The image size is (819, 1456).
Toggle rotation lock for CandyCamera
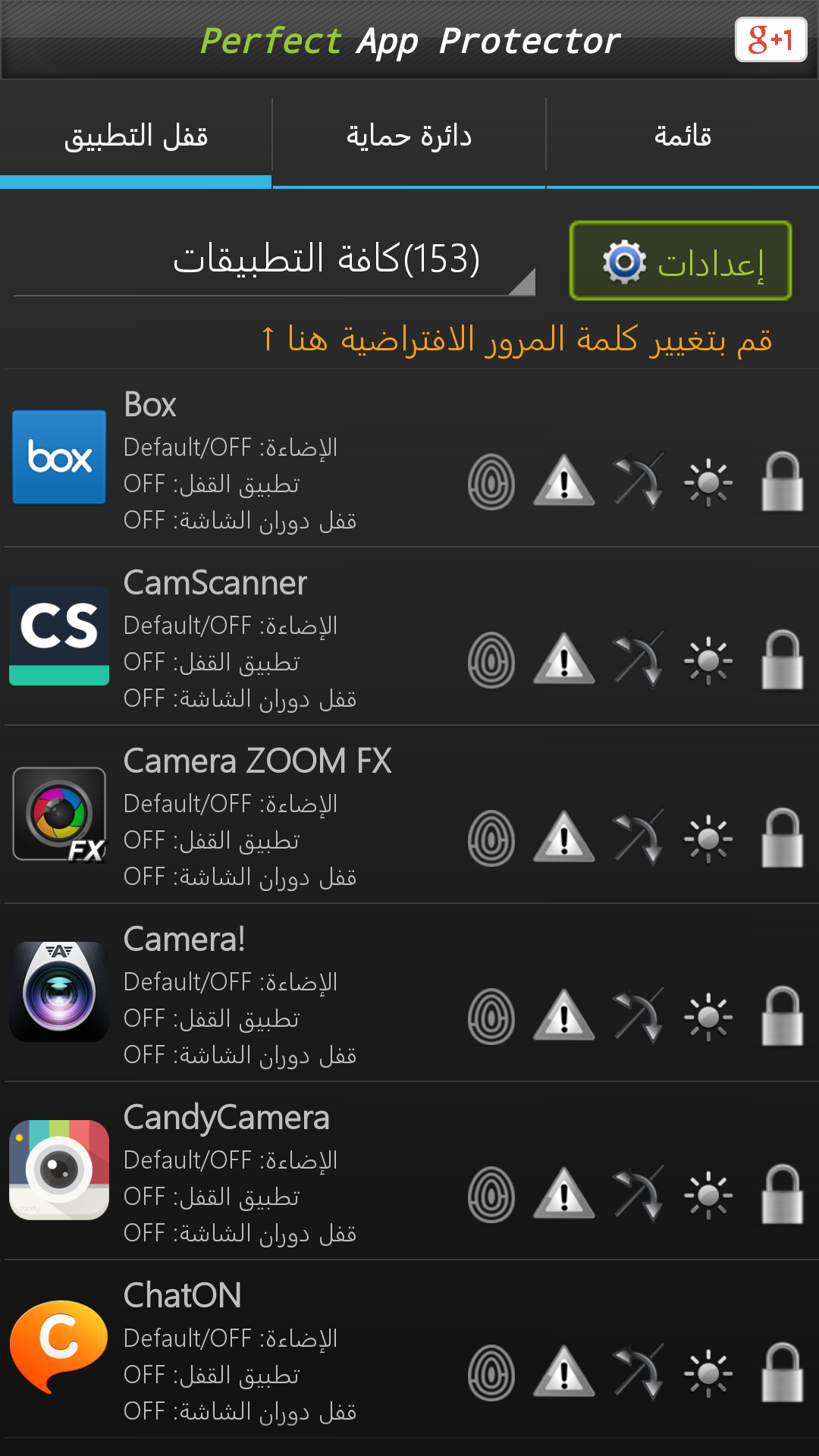639,1195
